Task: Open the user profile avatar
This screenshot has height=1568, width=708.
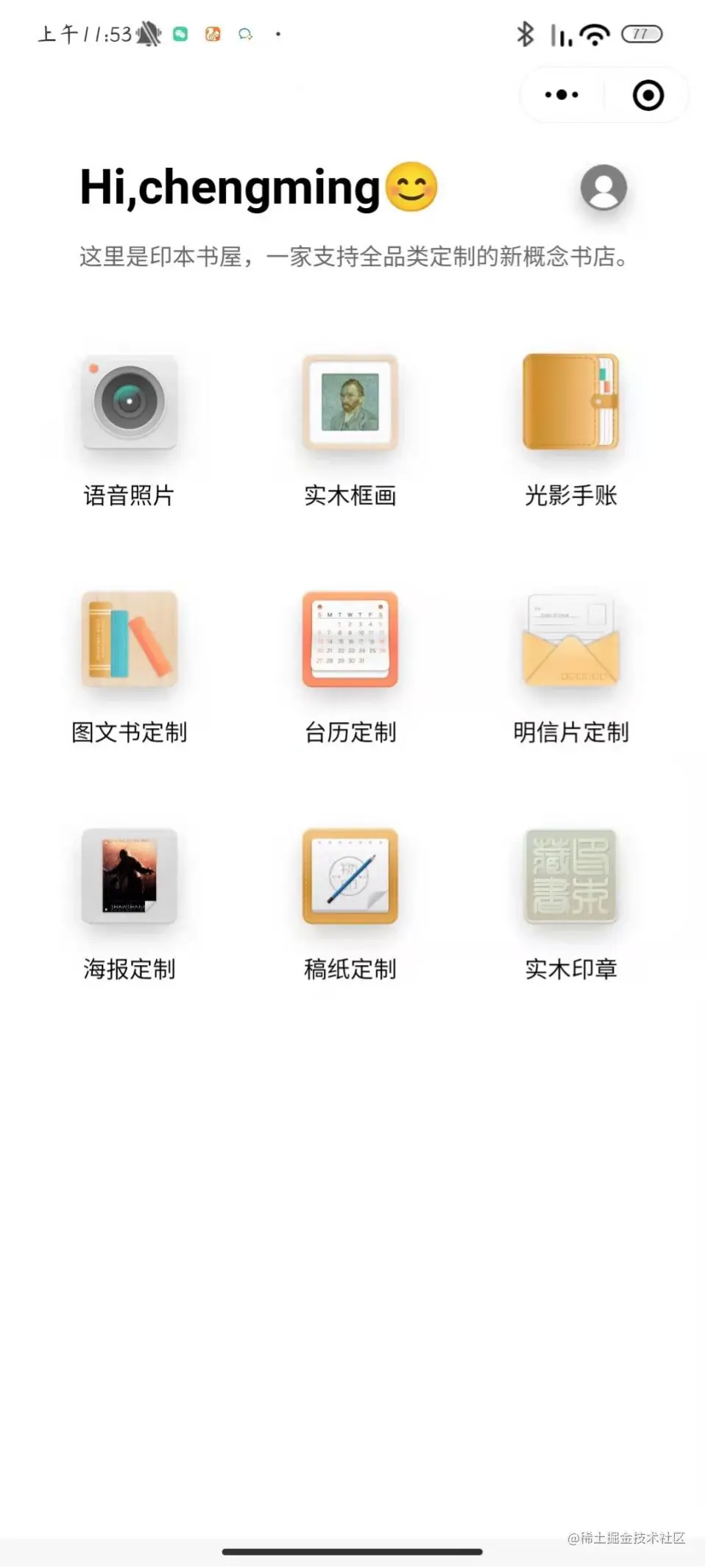Action: [603, 187]
